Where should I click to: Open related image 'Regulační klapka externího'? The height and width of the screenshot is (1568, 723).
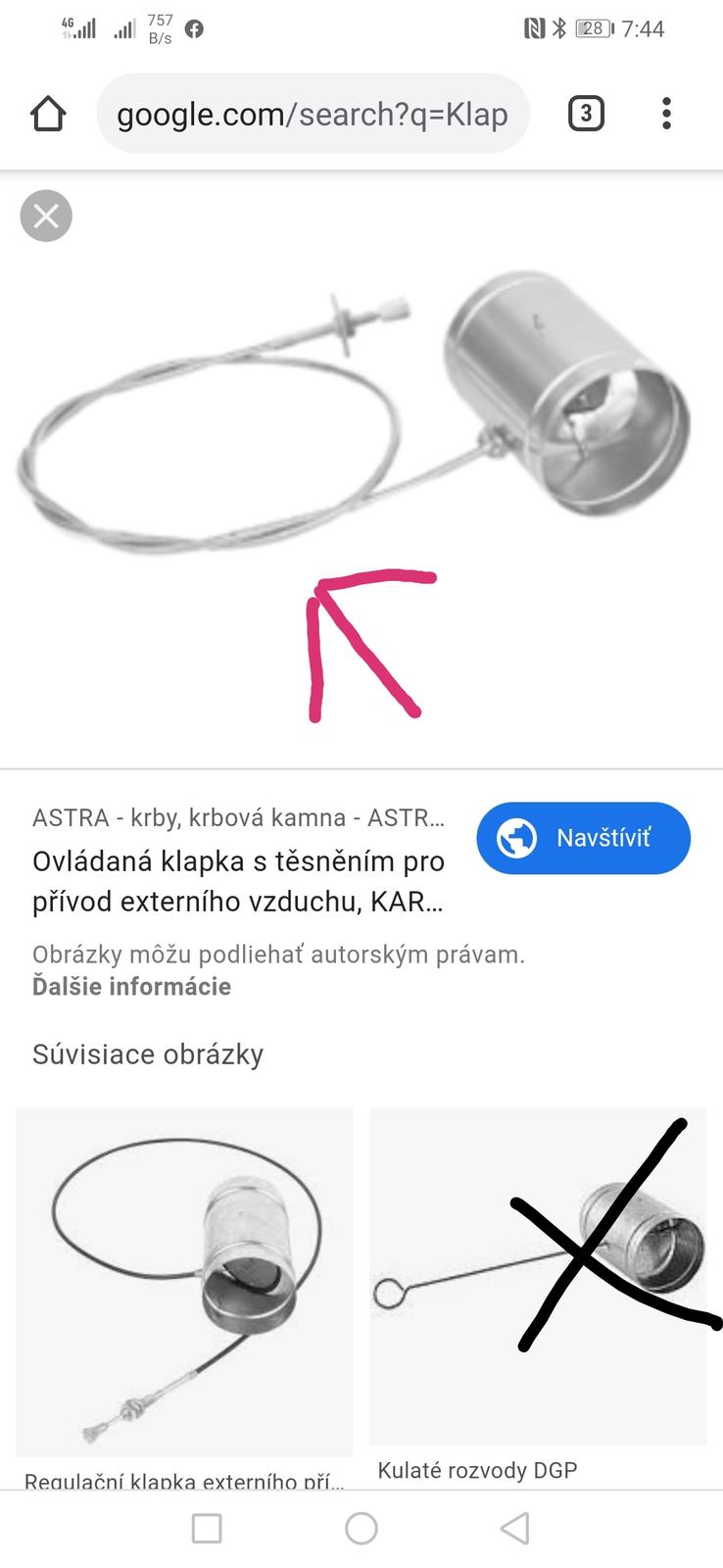click(184, 1282)
